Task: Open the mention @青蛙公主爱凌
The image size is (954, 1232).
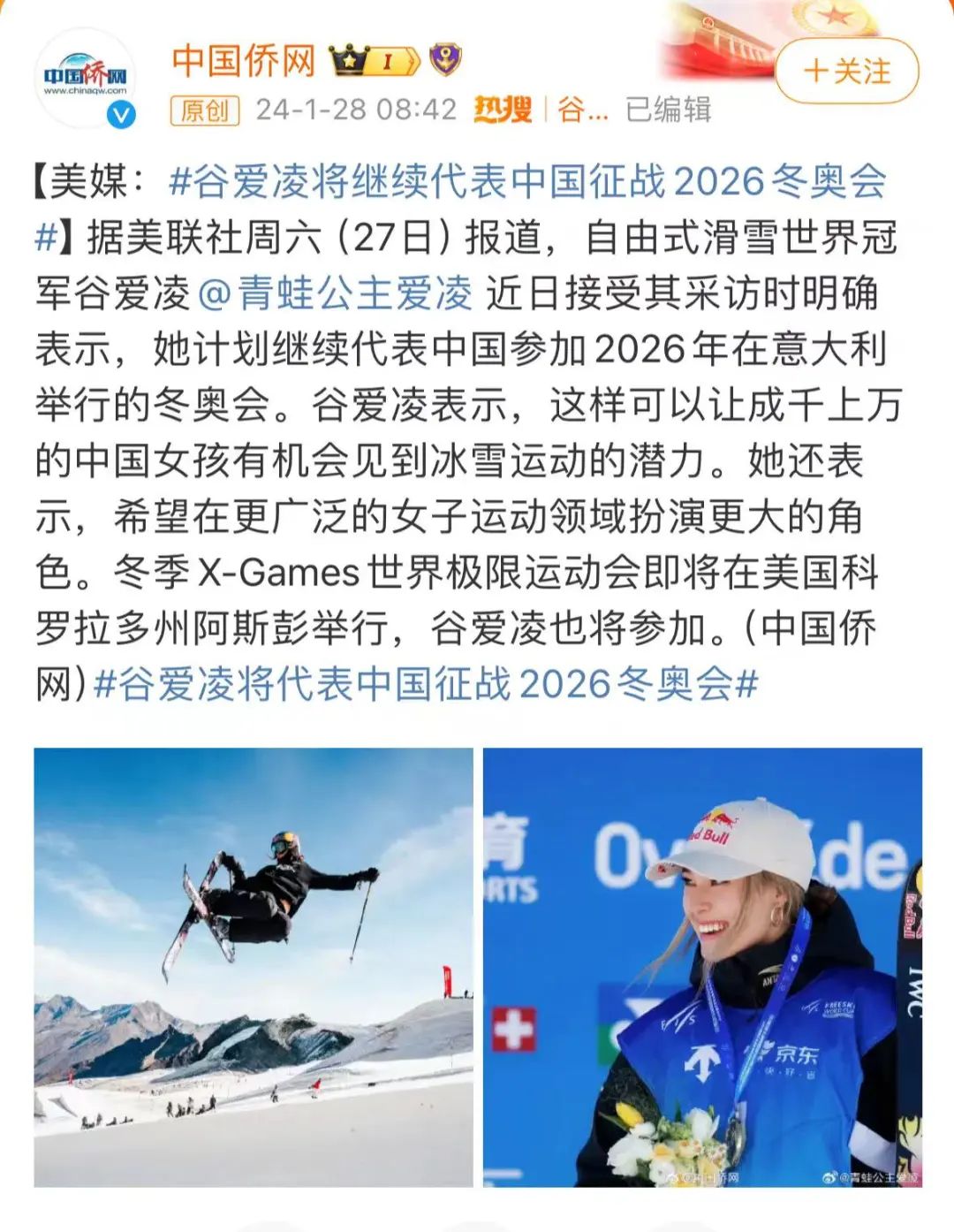Action: click(x=336, y=293)
